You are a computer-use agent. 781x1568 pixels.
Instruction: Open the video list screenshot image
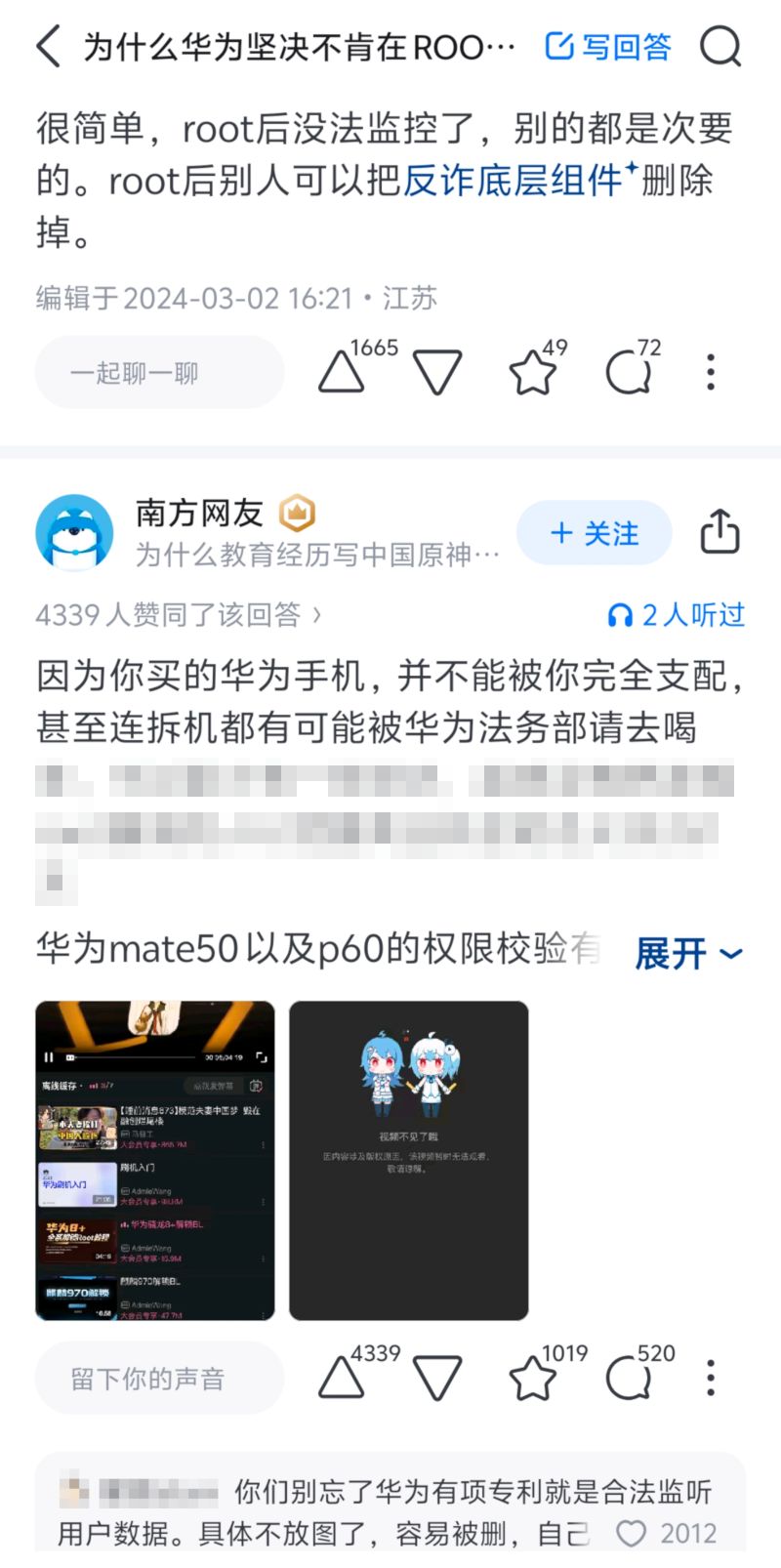pos(155,1160)
